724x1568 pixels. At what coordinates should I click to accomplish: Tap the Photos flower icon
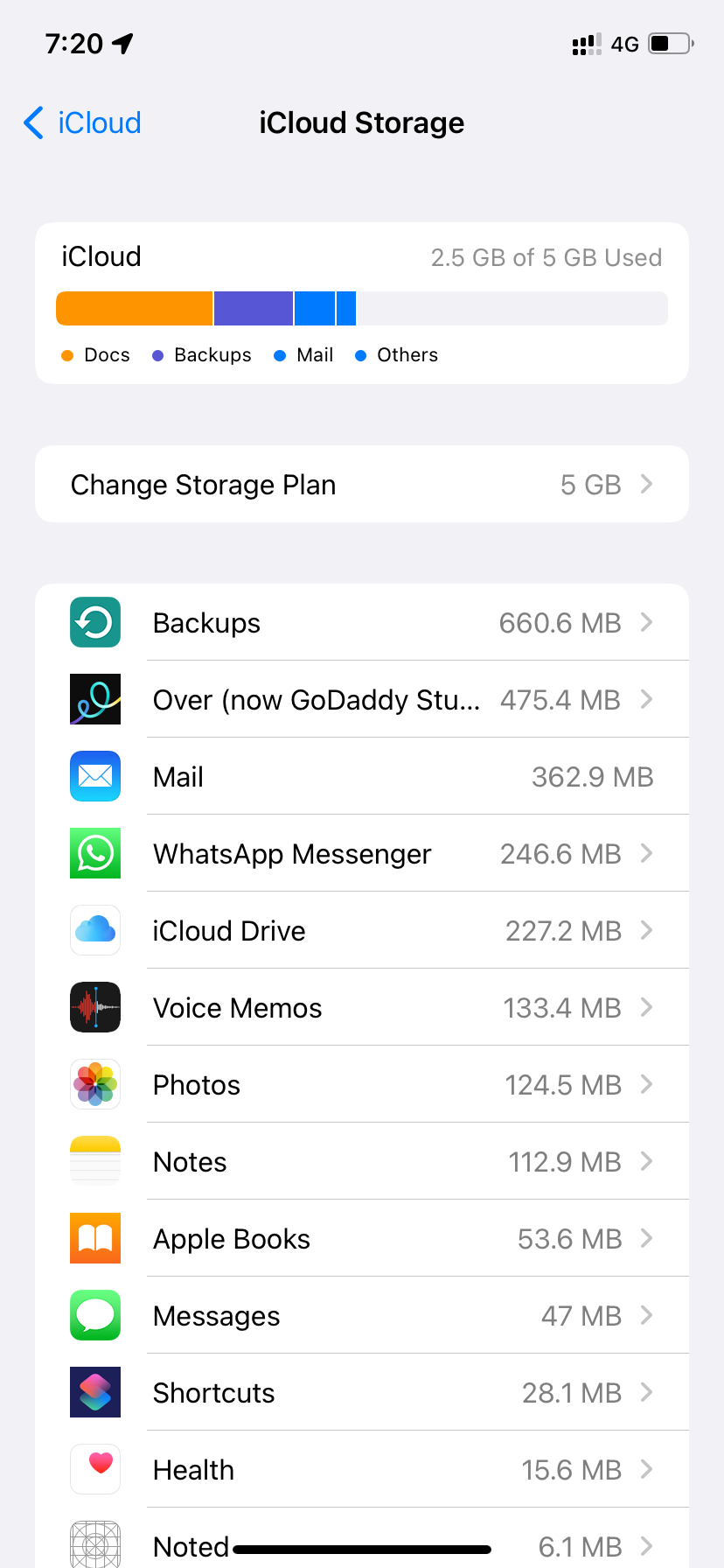[x=94, y=1084]
